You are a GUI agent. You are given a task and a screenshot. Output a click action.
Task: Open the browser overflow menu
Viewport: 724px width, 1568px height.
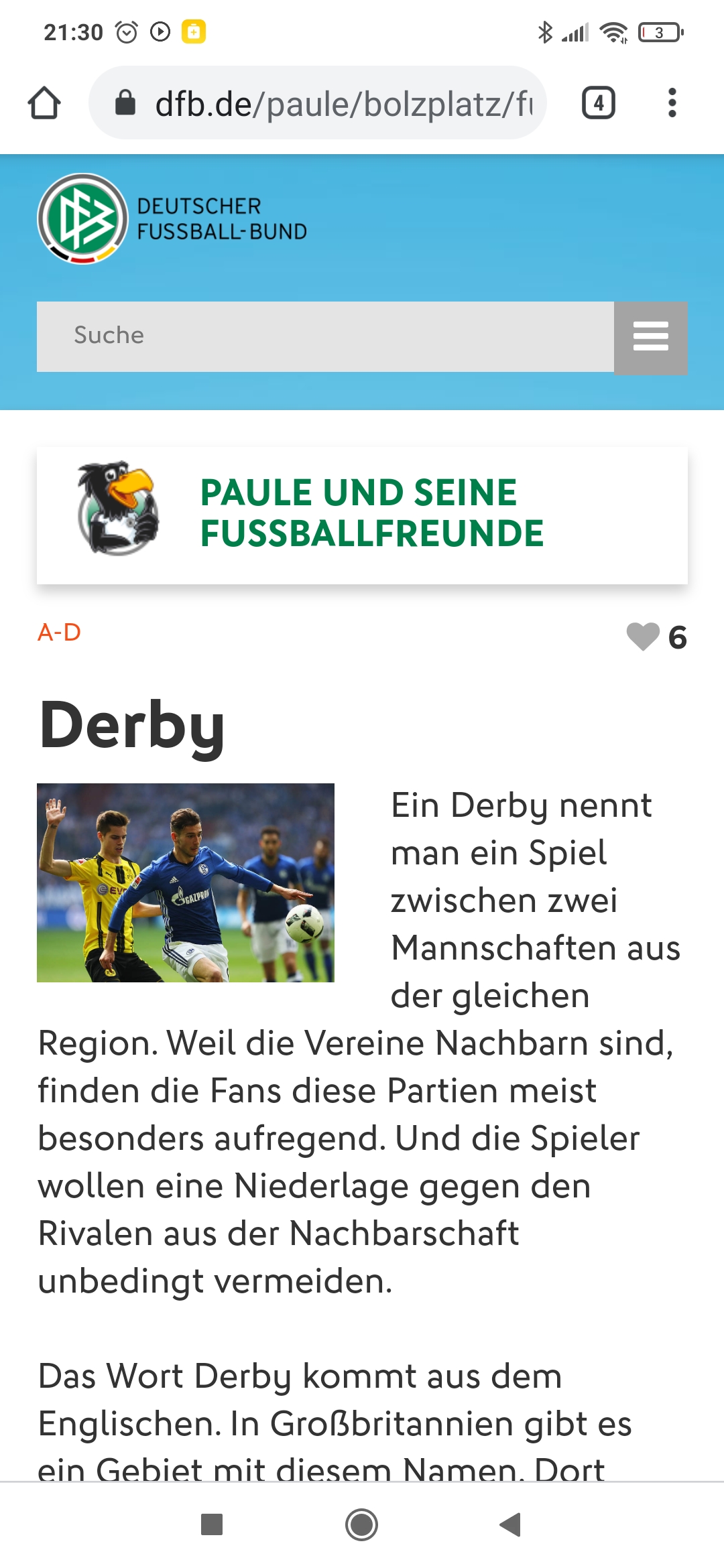pyautogui.click(x=672, y=103)
